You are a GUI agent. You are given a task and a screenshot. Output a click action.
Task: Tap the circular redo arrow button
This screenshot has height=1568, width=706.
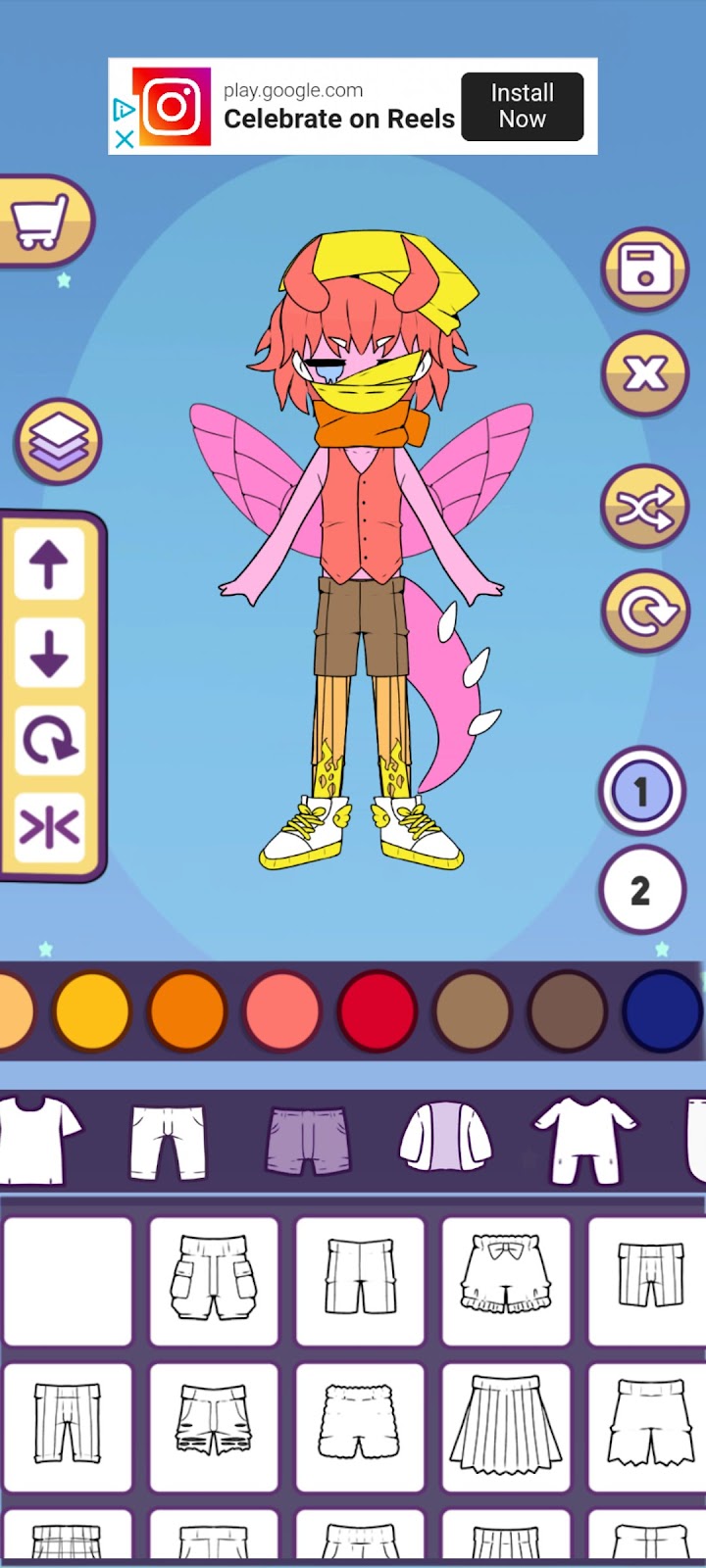(644, 612)
